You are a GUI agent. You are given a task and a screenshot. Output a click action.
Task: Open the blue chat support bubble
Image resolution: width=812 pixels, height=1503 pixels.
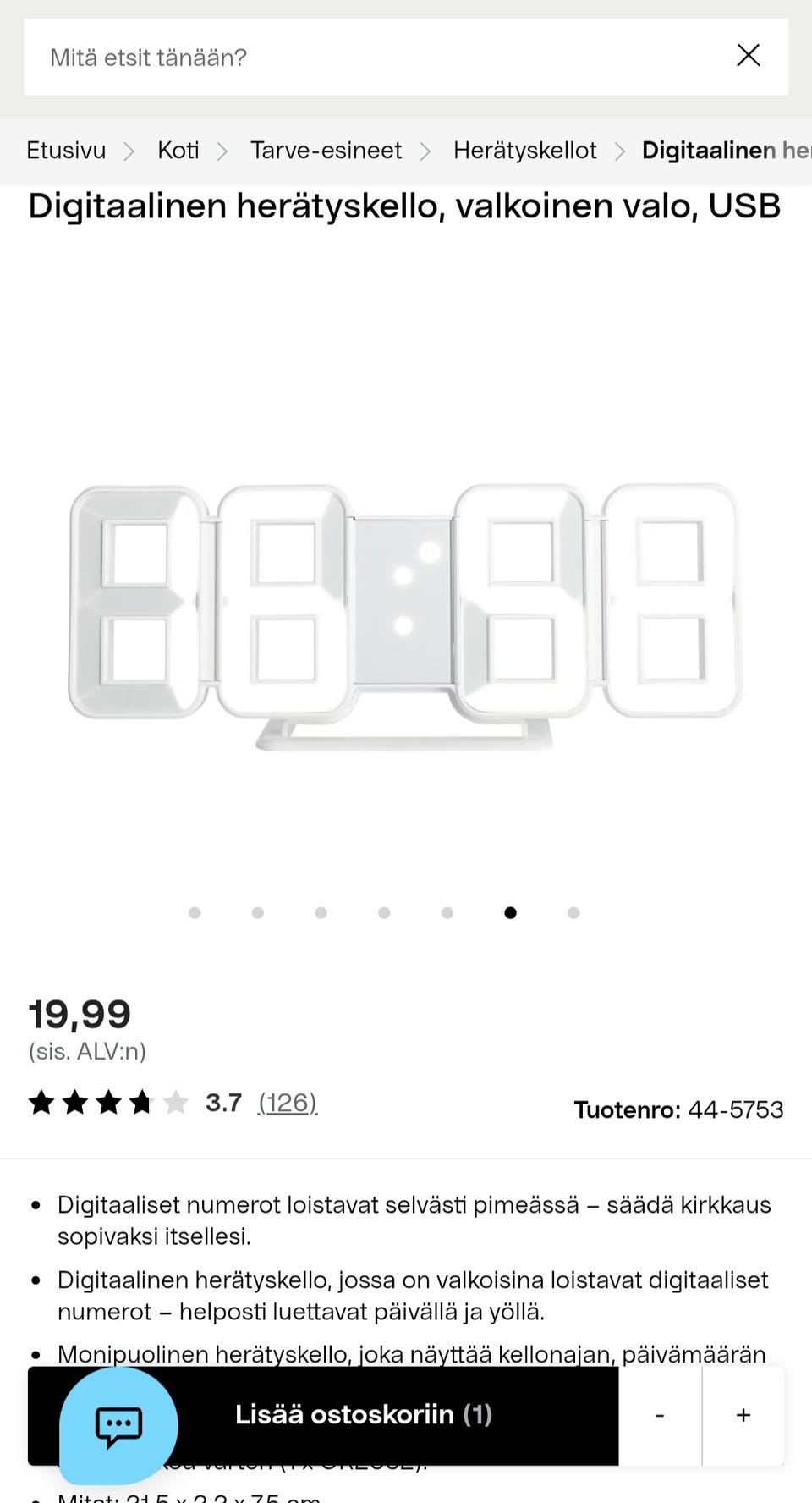118,1426
